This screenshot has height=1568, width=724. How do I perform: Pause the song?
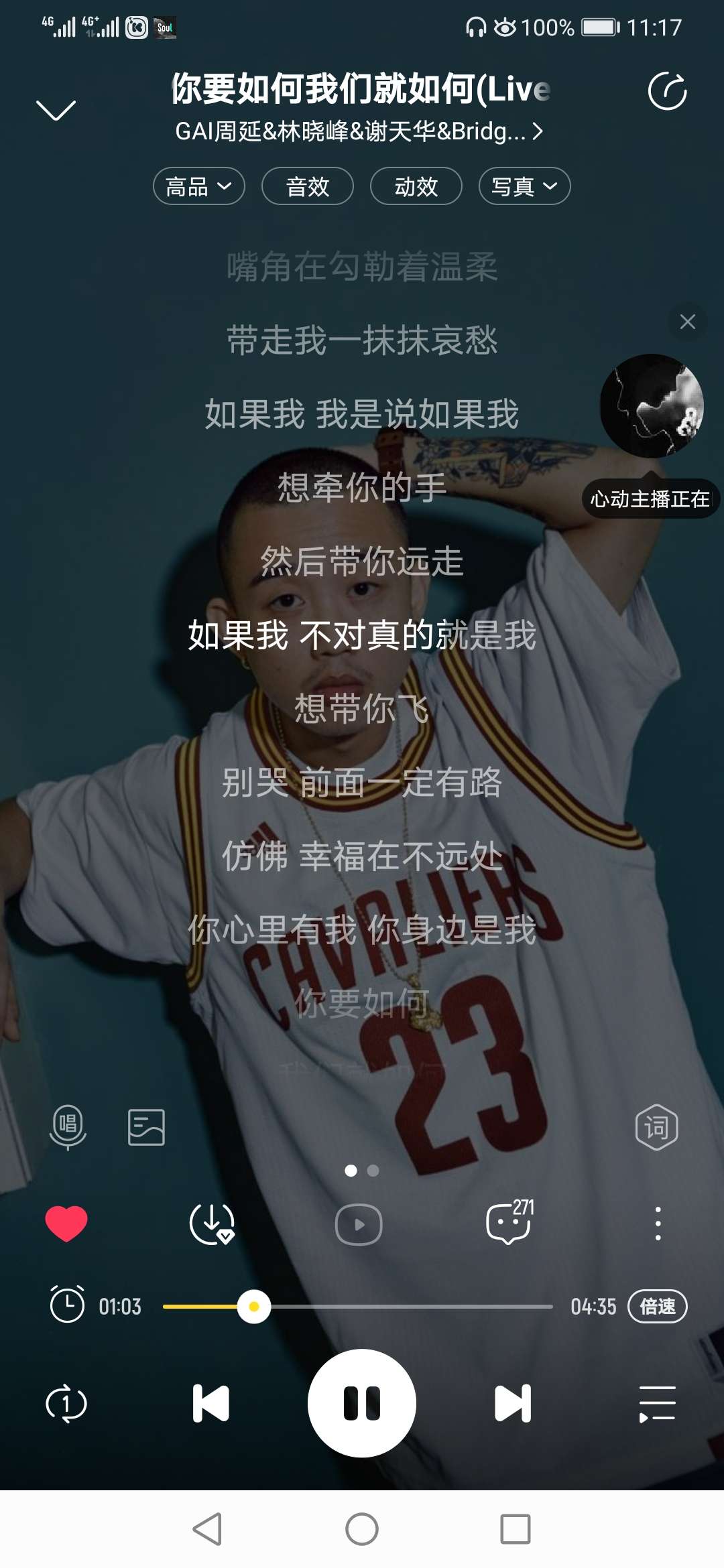362,1403
